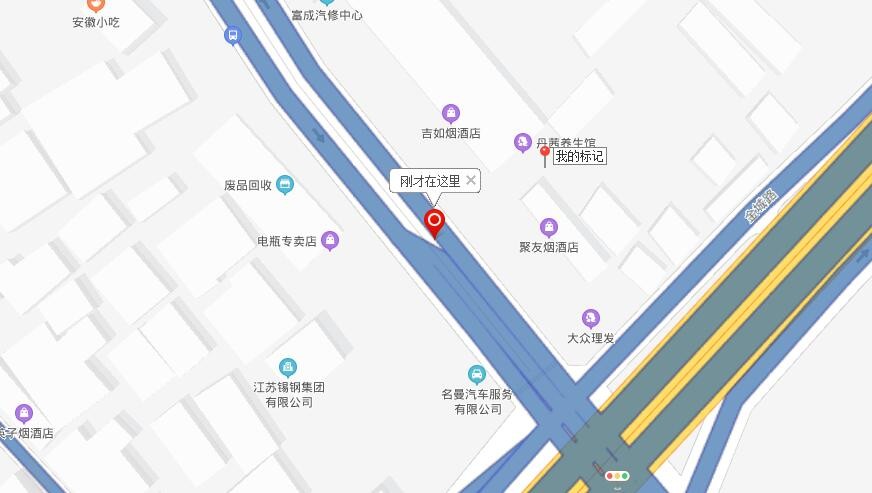This screenshot has height=493, width=872.
Task: Select 名曼汽车服务有限公司 marker
Action: pos(477,375)
